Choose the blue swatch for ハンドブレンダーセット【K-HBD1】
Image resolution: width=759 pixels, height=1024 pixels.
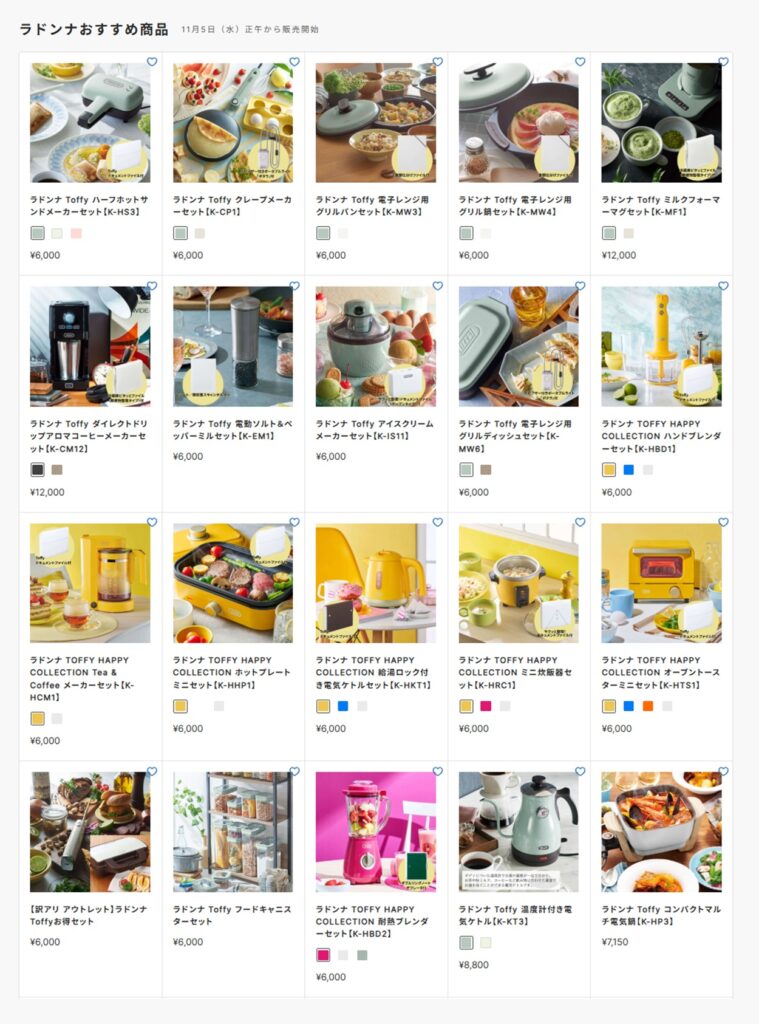[629, 469]
